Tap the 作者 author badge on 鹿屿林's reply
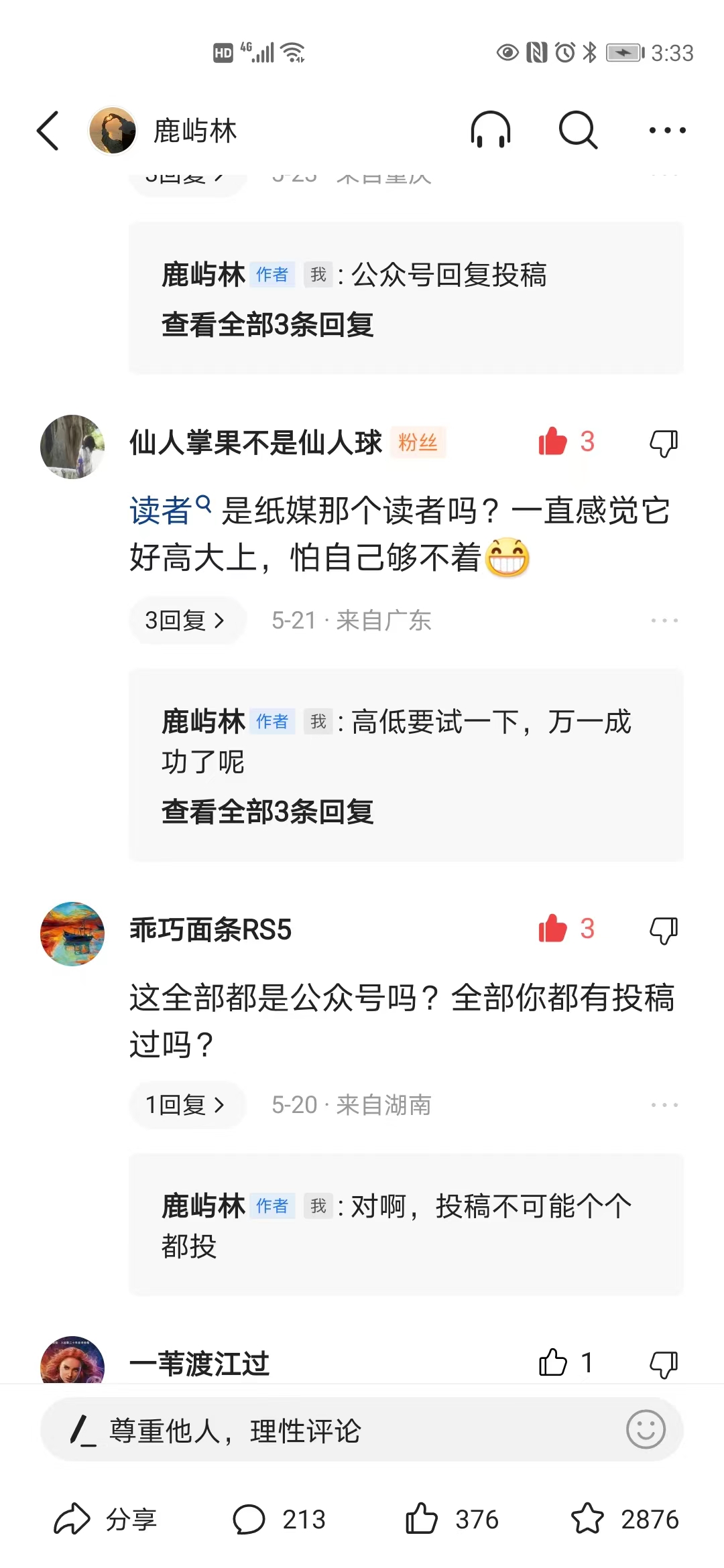724x1568 pixels. click(x=271, y=722)
